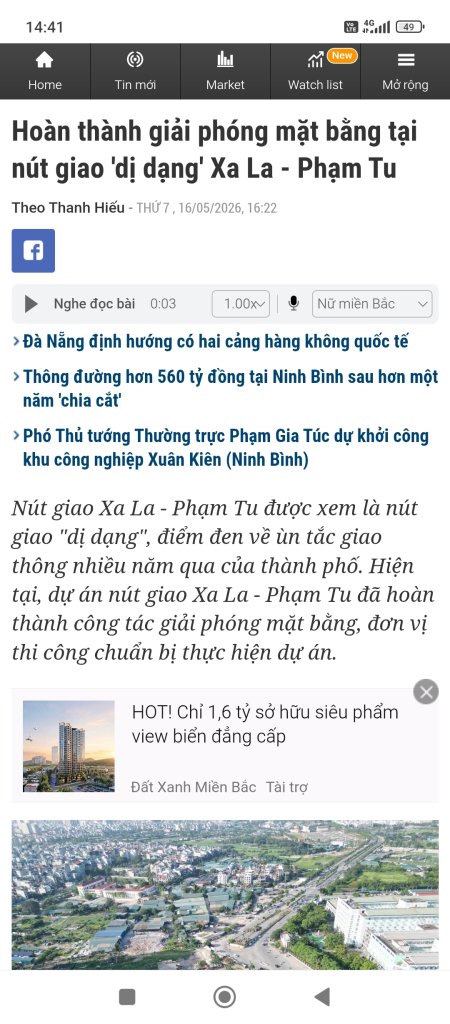Open the sponsored 1,6 tỷ view biển ad
This screenshot has width=450, height=1024.
(x=225, y=746)
